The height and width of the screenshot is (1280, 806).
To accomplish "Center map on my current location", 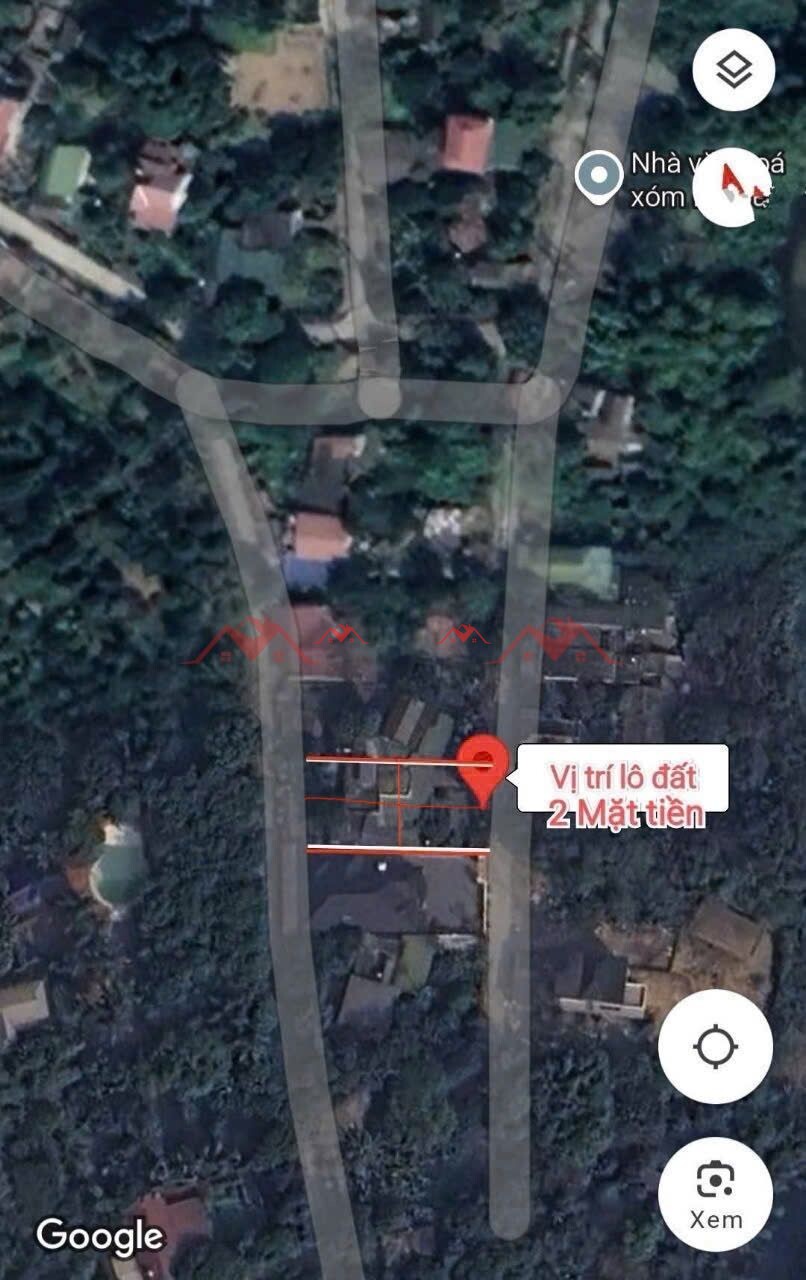I will pyautogui.click(x=715, y=1047).
